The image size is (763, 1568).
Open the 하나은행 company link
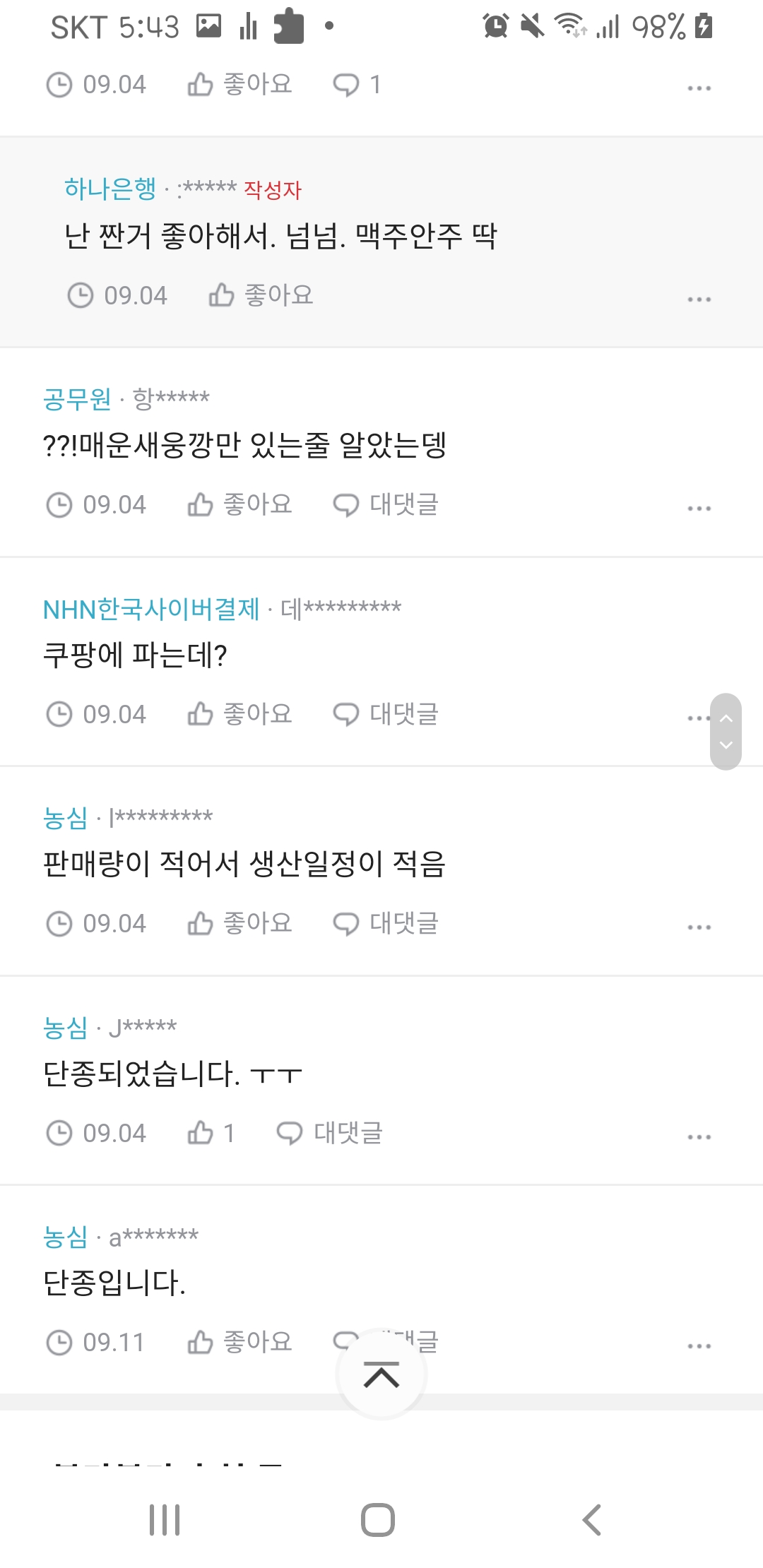click(x=110, y=189)
